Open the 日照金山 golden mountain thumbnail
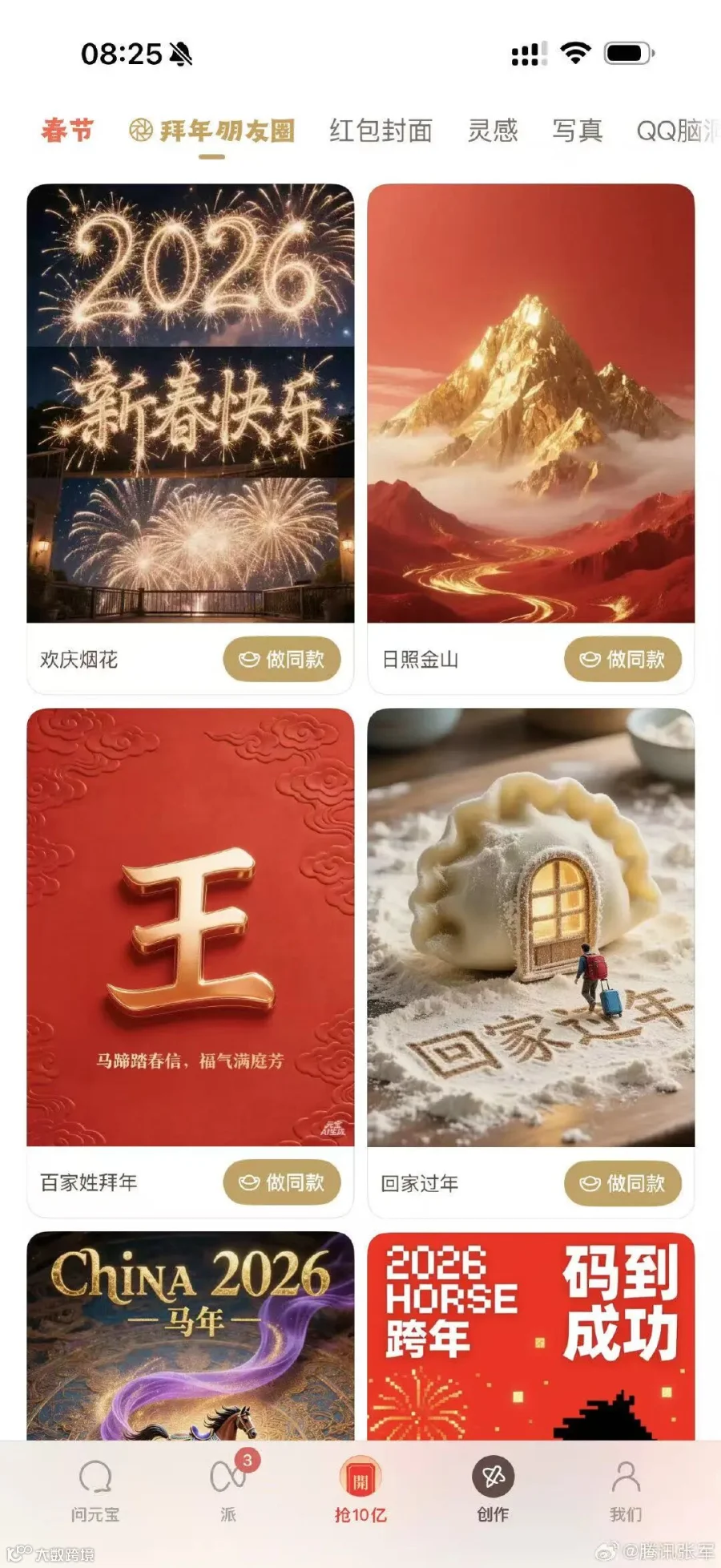Screen dimensions: 721x1568 532,405
